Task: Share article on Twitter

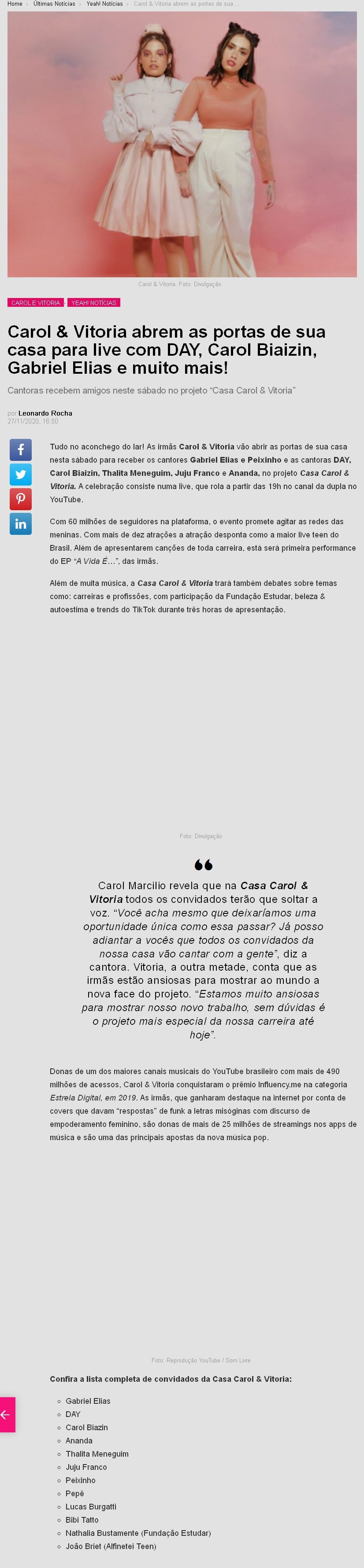Action: point(21,474)
